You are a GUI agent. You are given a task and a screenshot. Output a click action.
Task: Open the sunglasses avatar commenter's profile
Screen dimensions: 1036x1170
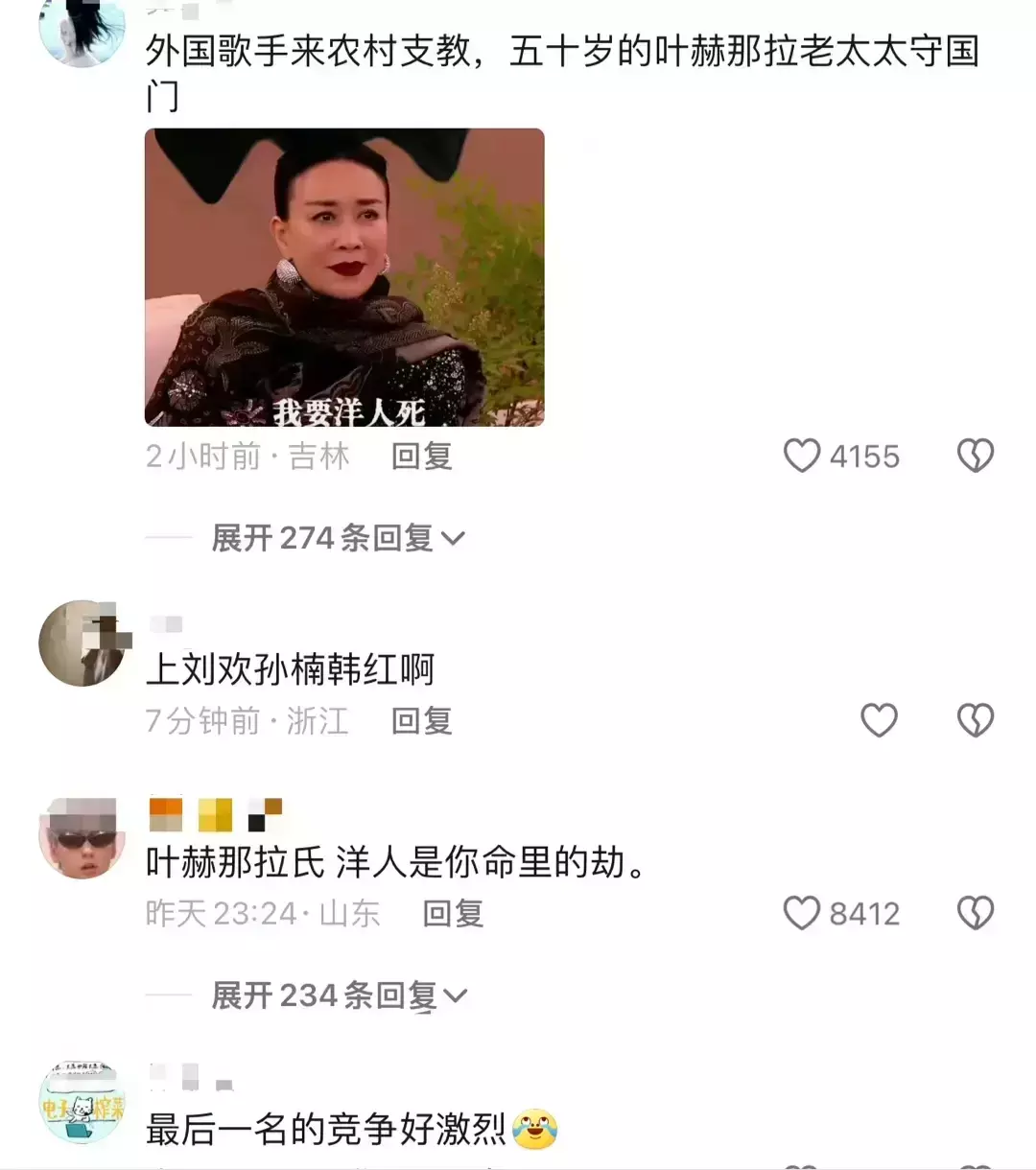pyautogui.click(x=82, y=837)
